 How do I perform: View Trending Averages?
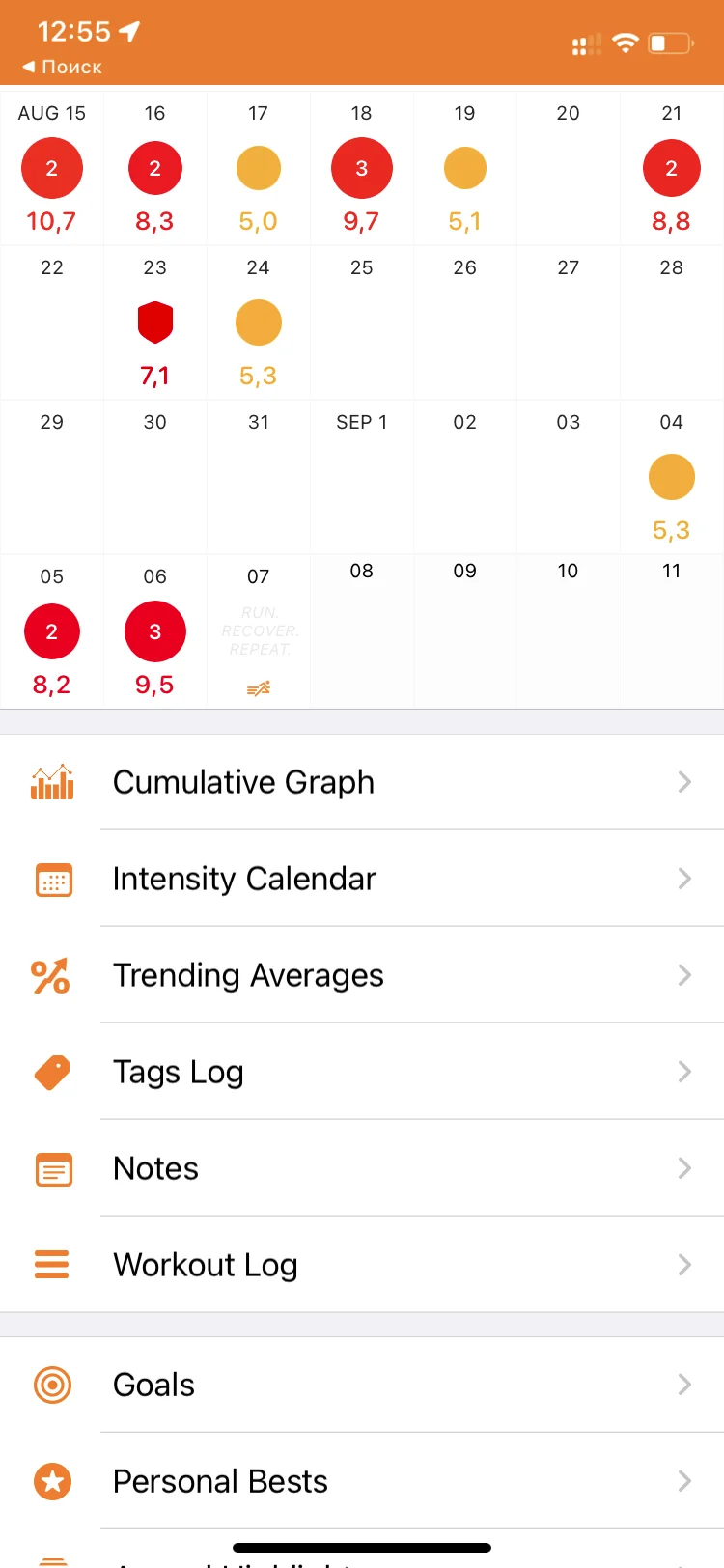(x=362, y=975)
